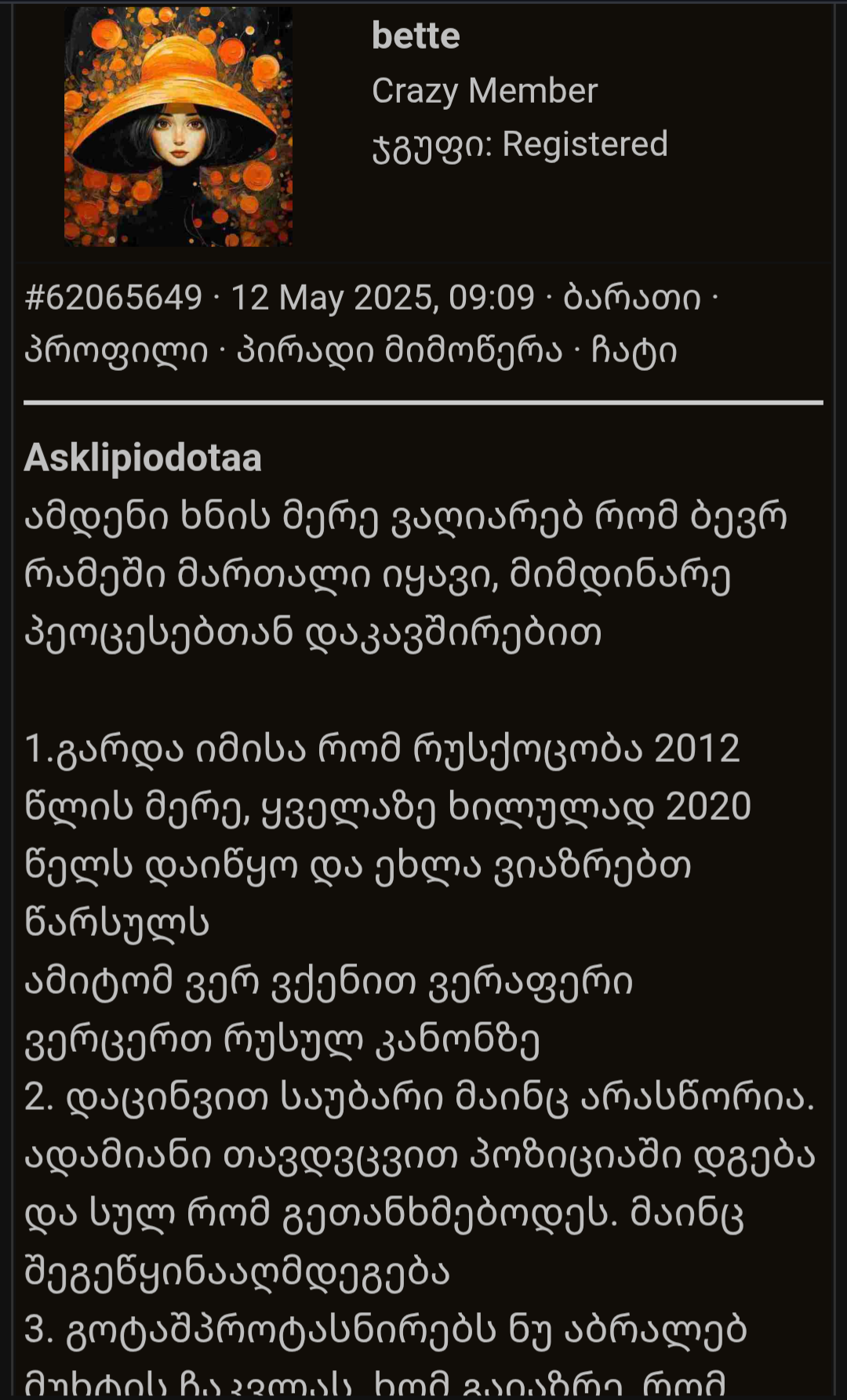Tap the username bette
Image resolution: width=847 pixels, height=1400 pixels.
[416, 36]
